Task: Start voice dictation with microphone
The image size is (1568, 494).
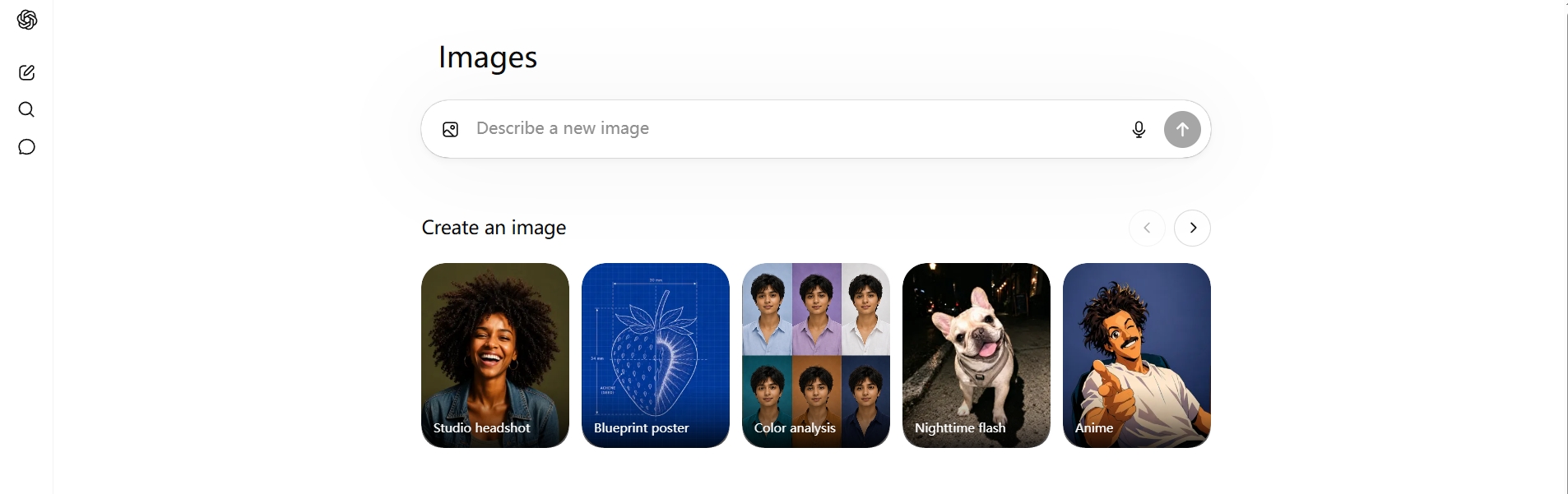Action: click(1139, 129)
